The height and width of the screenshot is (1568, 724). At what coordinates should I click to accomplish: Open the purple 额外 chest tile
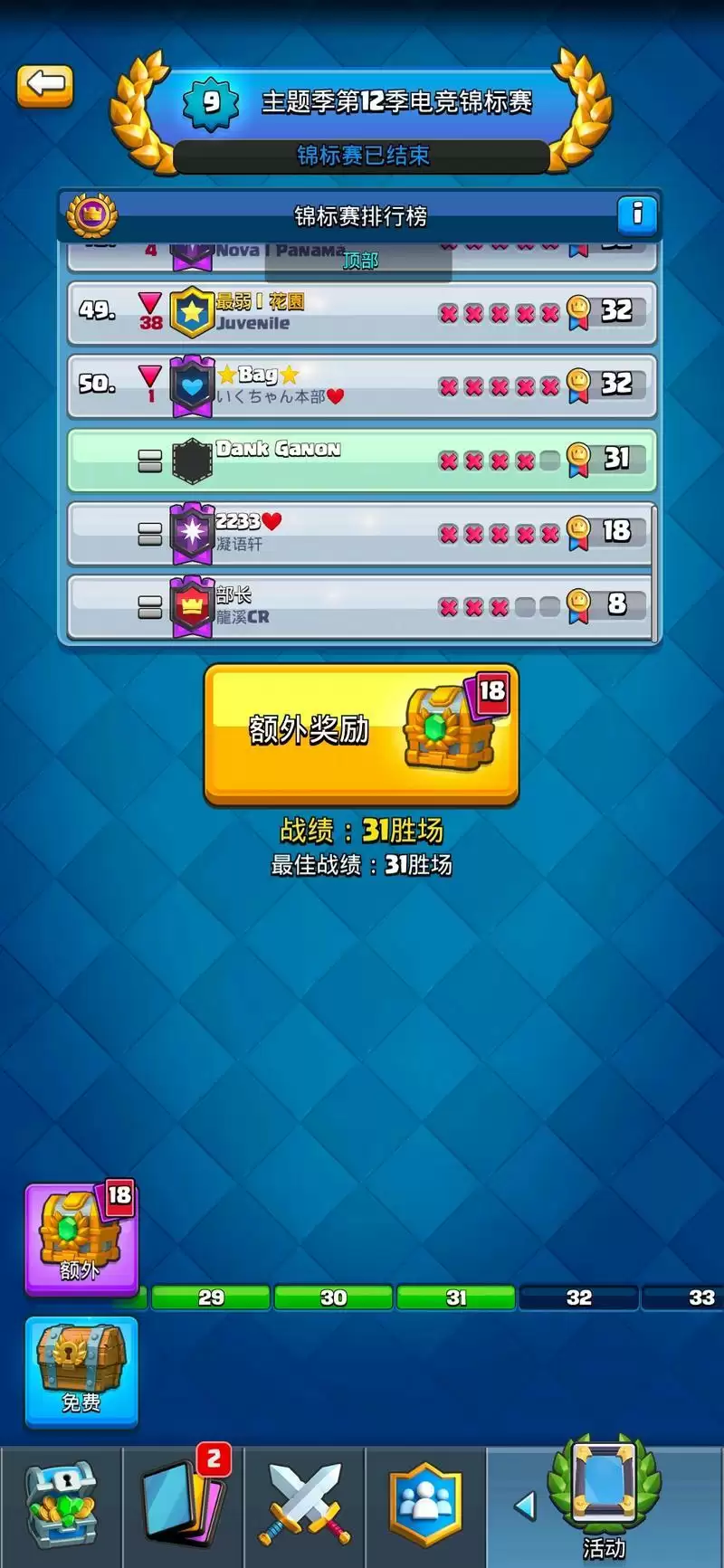point(81,1239)
